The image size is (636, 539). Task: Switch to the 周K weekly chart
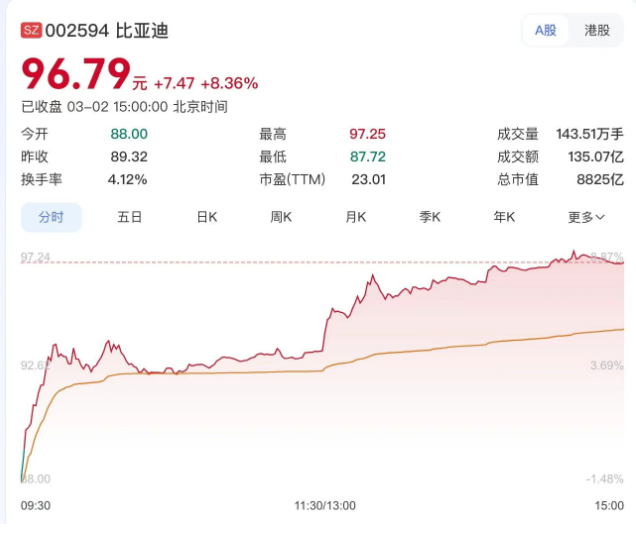[281, 217]
